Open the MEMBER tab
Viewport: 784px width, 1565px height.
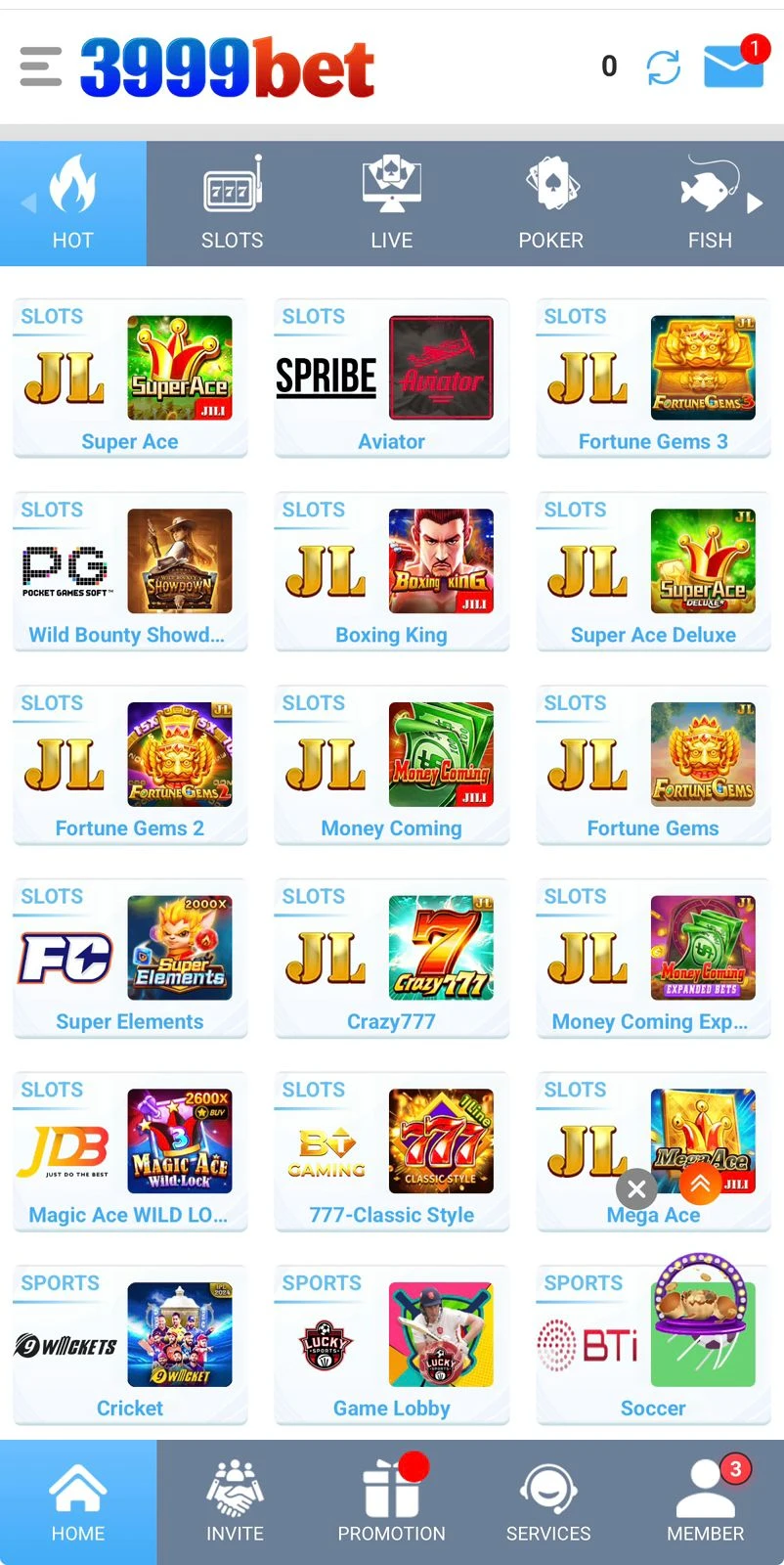(705, 1502)
